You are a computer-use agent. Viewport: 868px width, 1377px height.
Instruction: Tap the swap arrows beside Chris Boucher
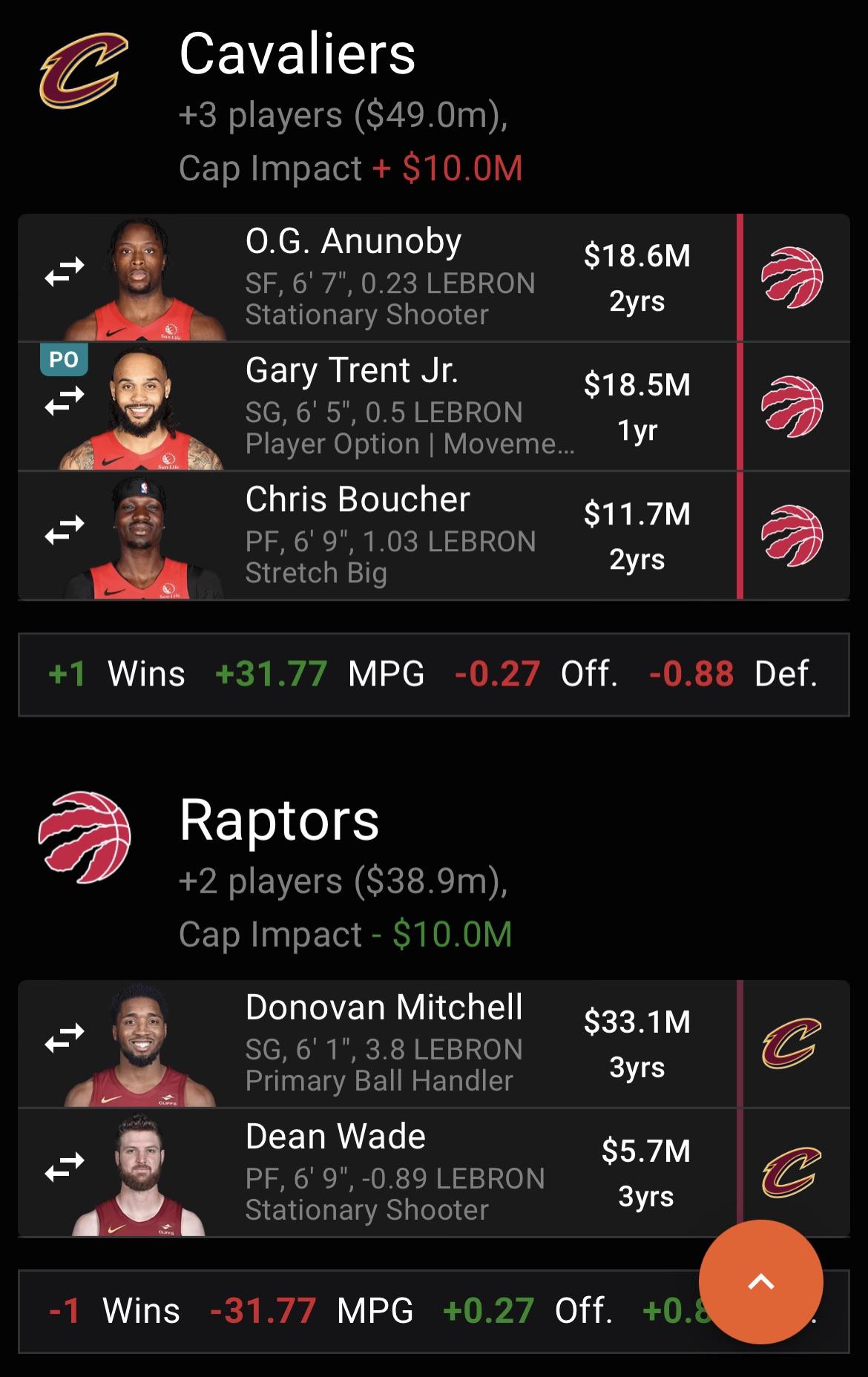point(65,530)
